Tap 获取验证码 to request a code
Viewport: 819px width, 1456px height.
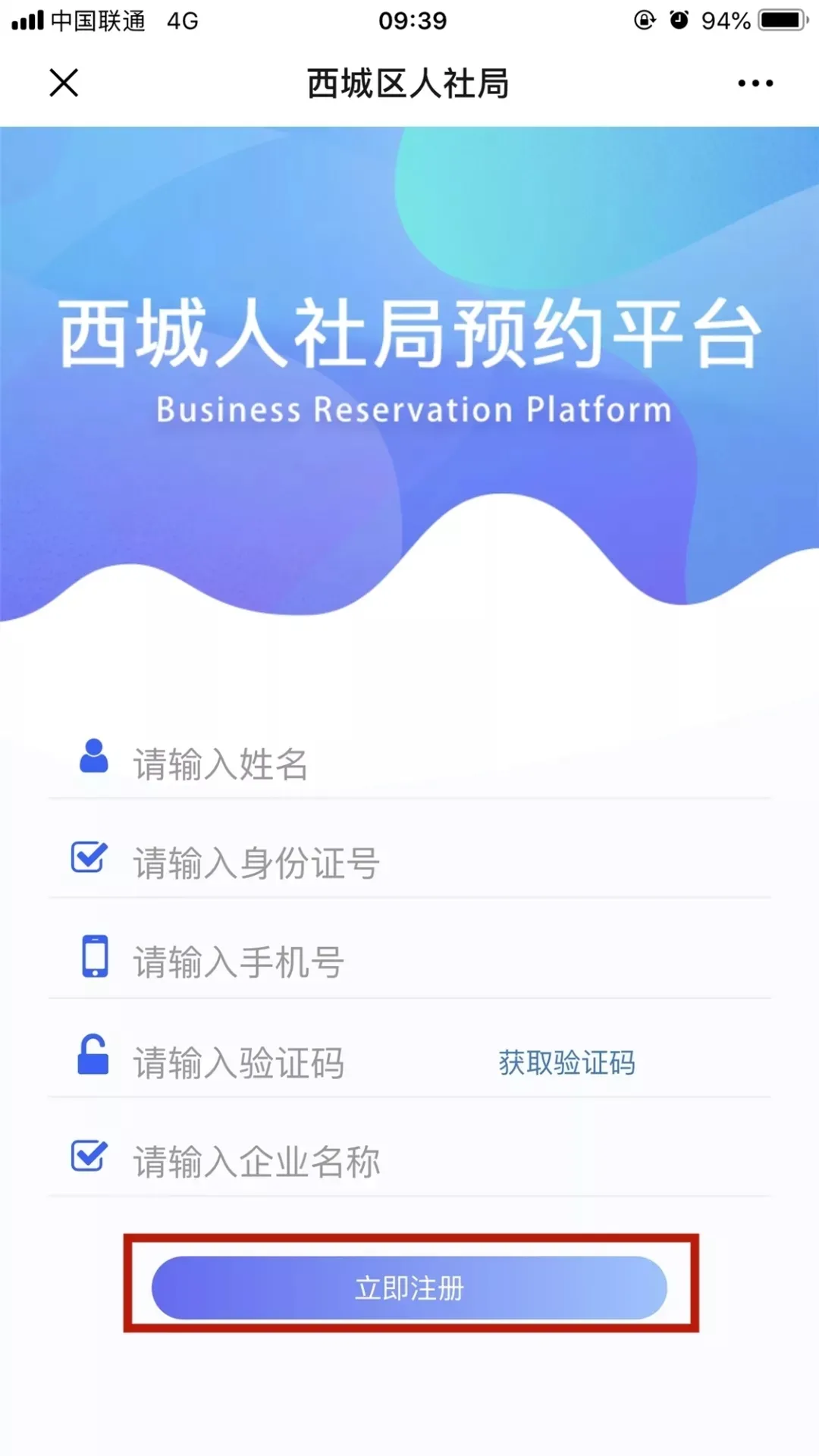pos(566,1062)
